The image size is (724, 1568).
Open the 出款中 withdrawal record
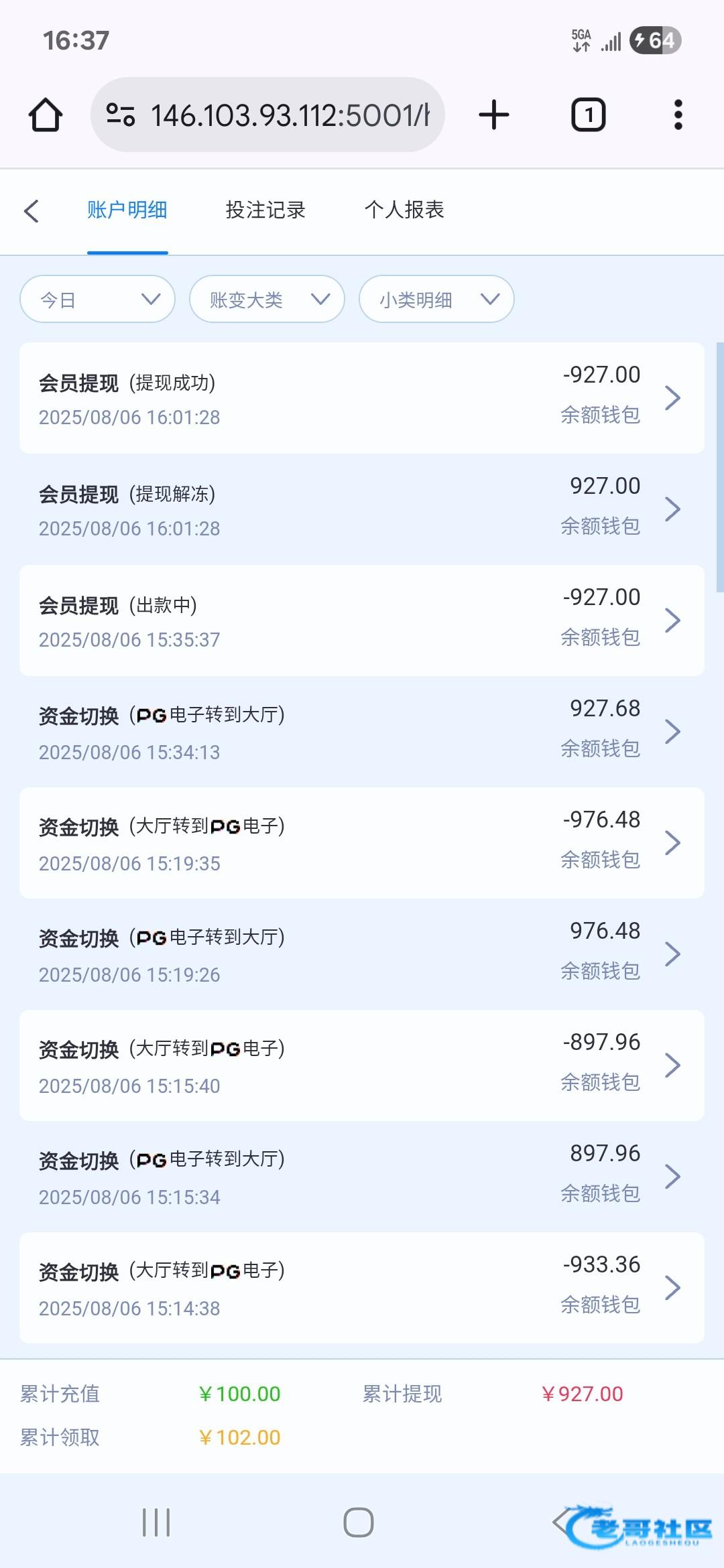point(362,620)
